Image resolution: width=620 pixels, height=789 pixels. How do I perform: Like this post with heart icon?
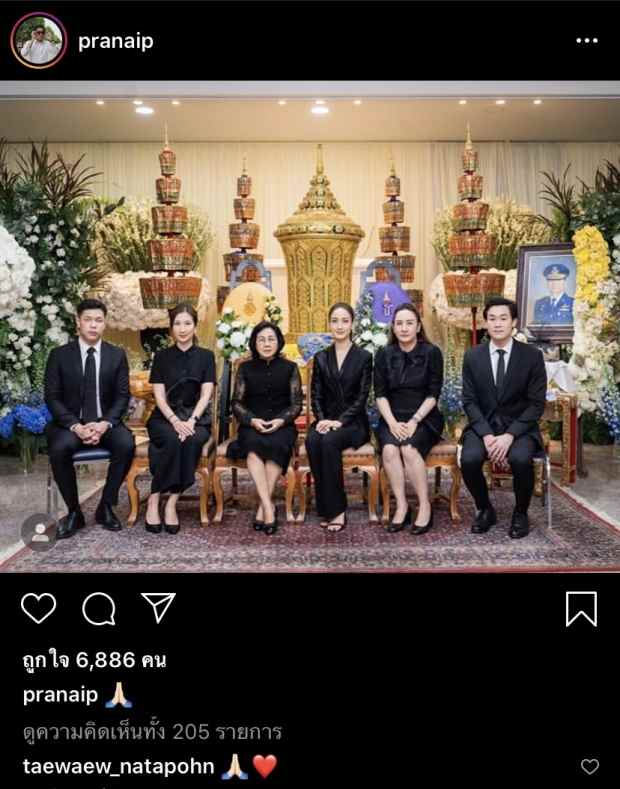(38, 608)
